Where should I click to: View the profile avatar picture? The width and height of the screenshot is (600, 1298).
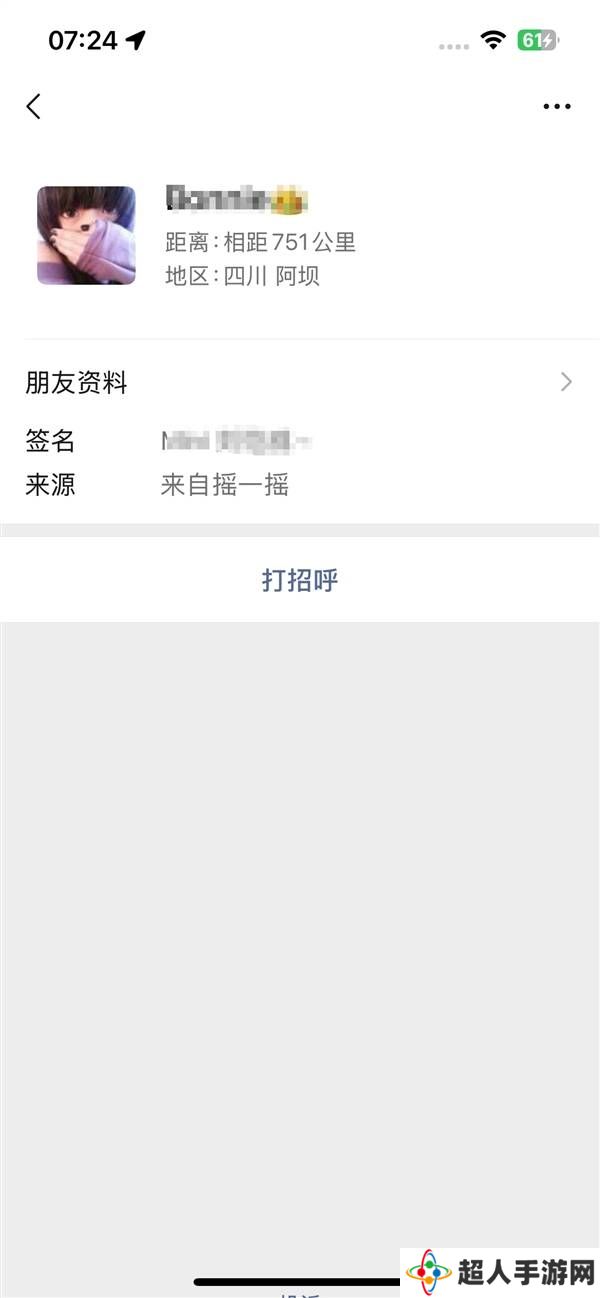pos(86,235)
